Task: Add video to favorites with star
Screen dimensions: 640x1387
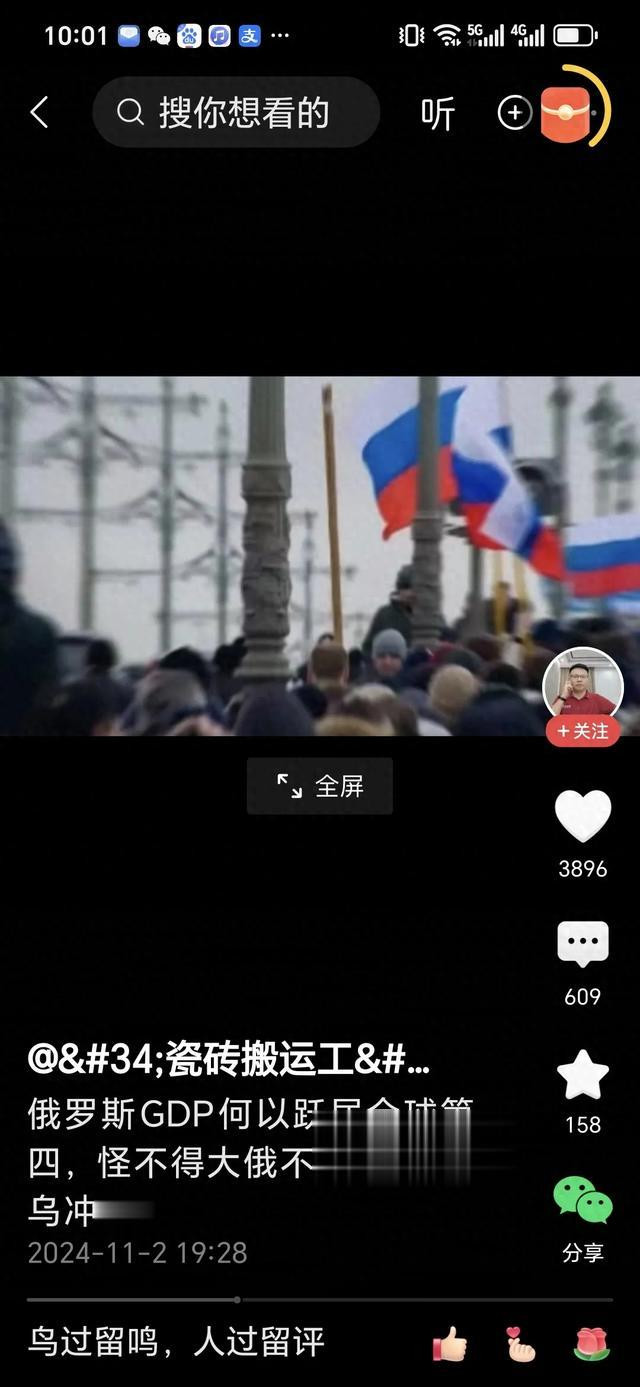Action: (x=583, y=1074)
